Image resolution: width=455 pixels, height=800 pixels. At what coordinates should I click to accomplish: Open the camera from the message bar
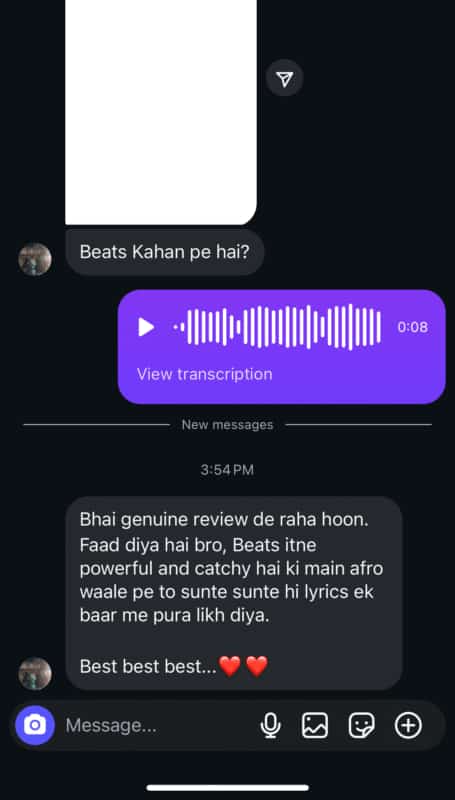coord(35,725)
